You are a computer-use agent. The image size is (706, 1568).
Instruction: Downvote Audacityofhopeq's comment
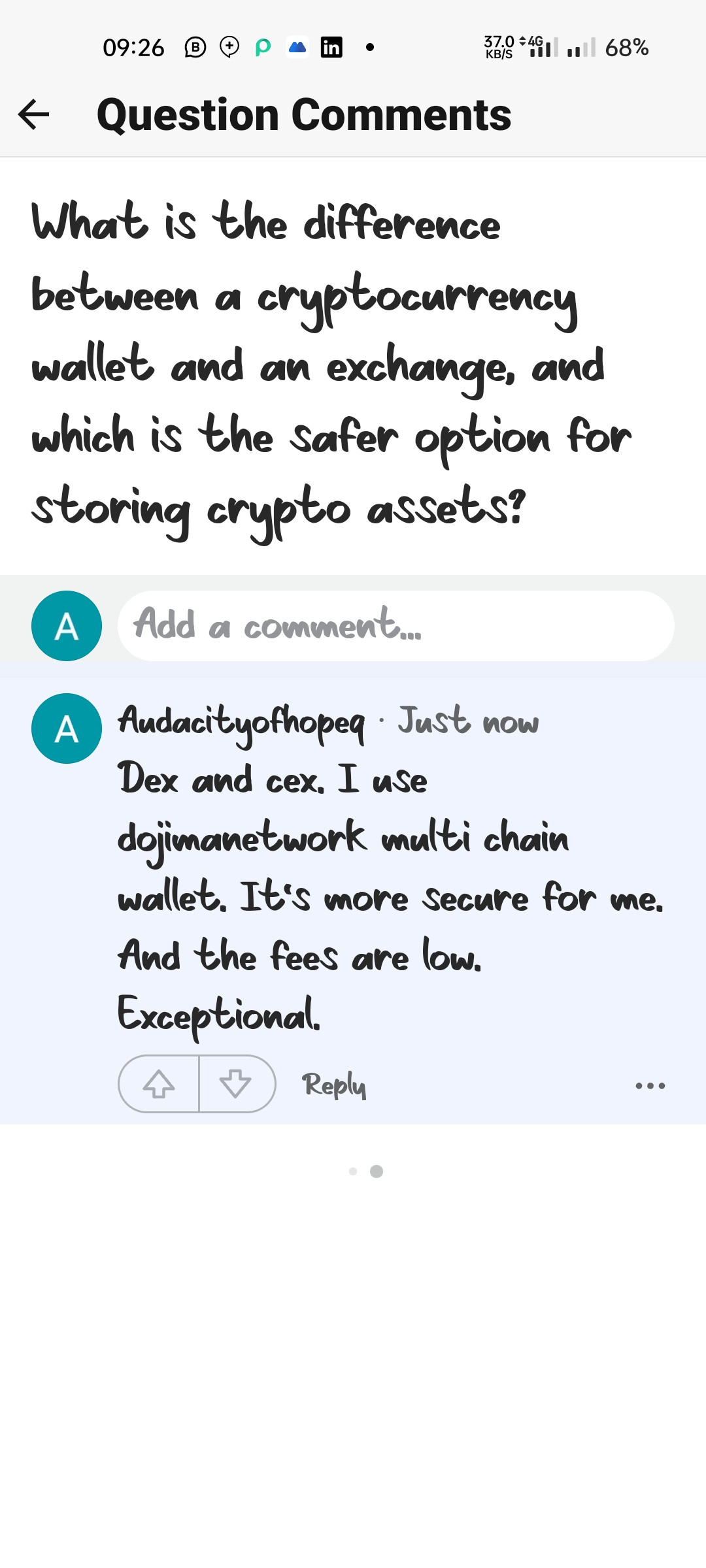[x=236, y=1084]
